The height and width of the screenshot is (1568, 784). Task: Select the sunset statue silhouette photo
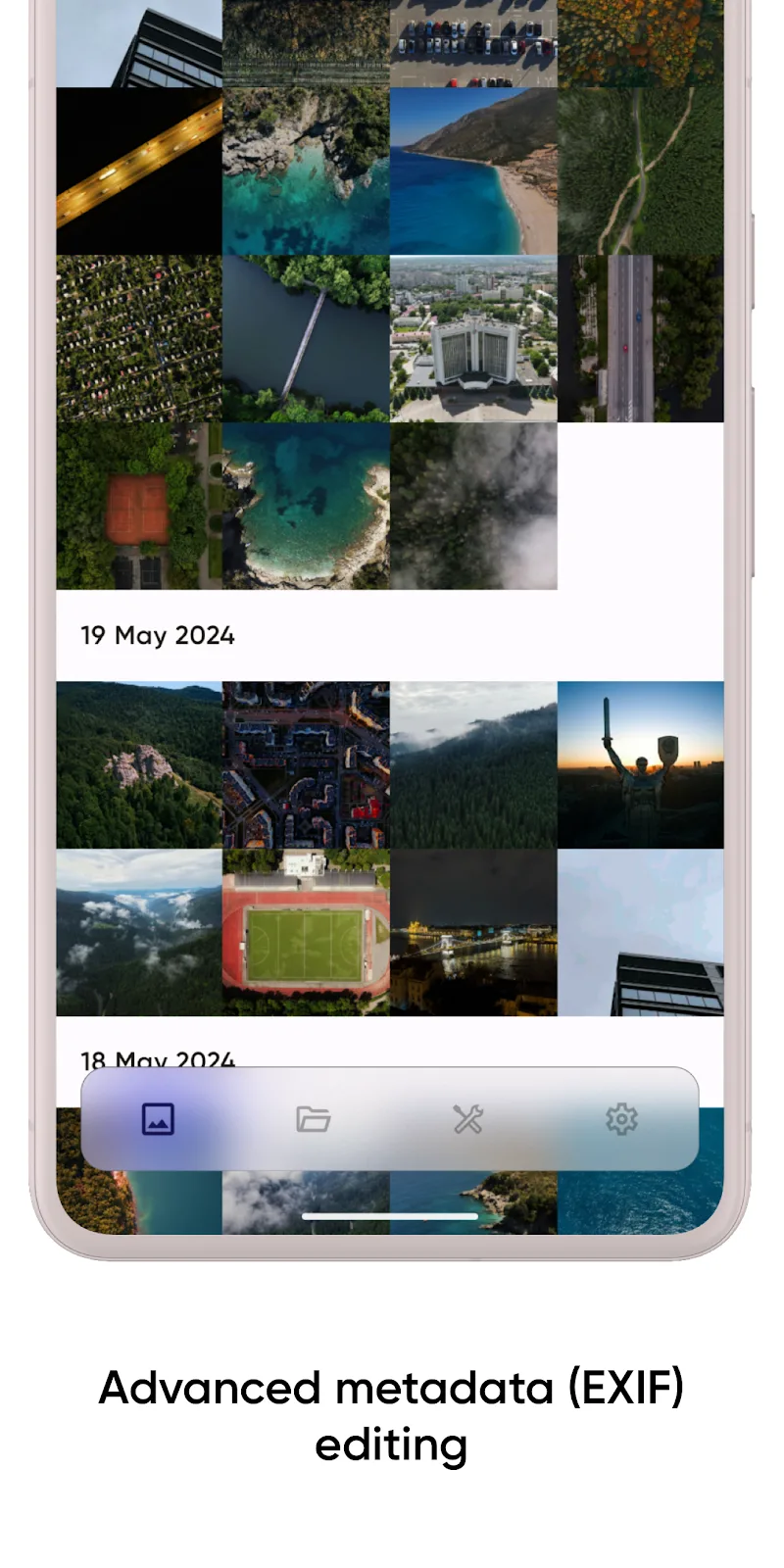(642, 764)
